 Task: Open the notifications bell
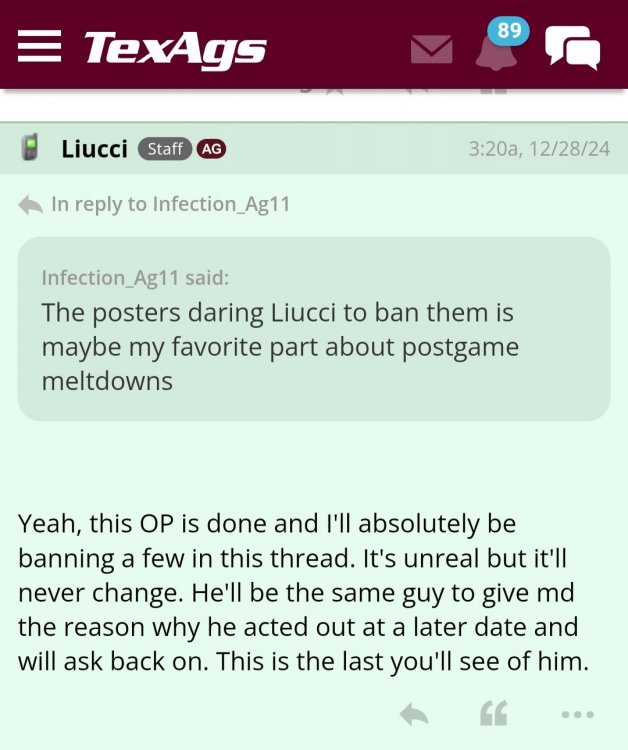(497, 48)
